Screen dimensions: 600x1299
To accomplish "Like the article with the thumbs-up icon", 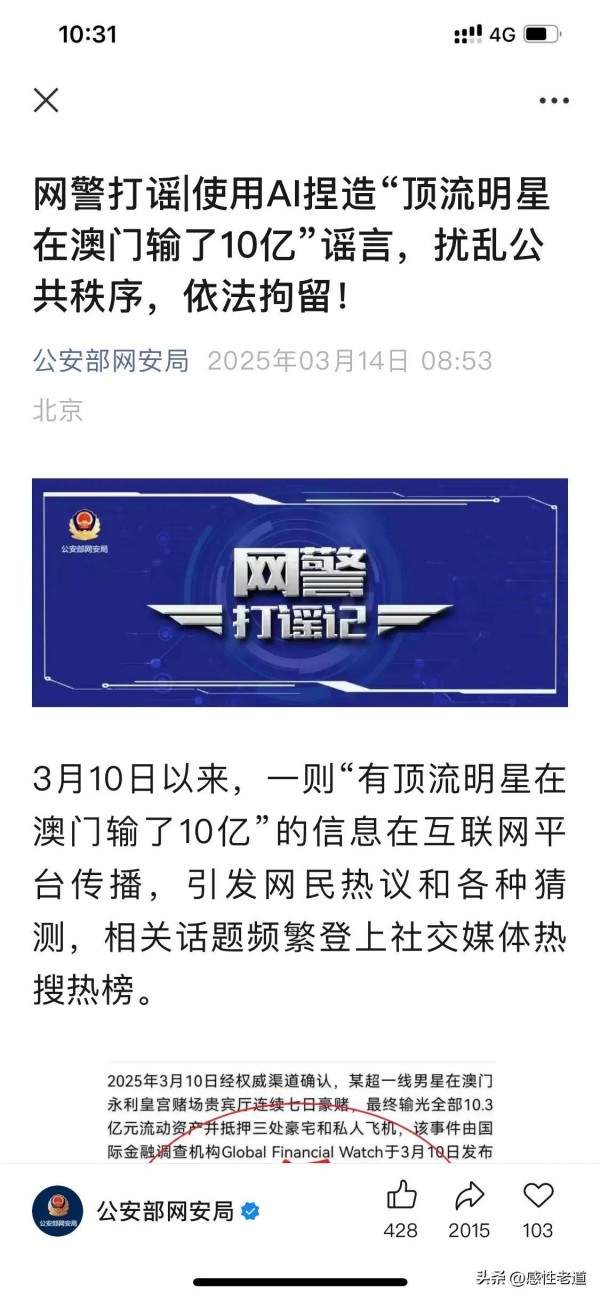I will (401, 1195).
